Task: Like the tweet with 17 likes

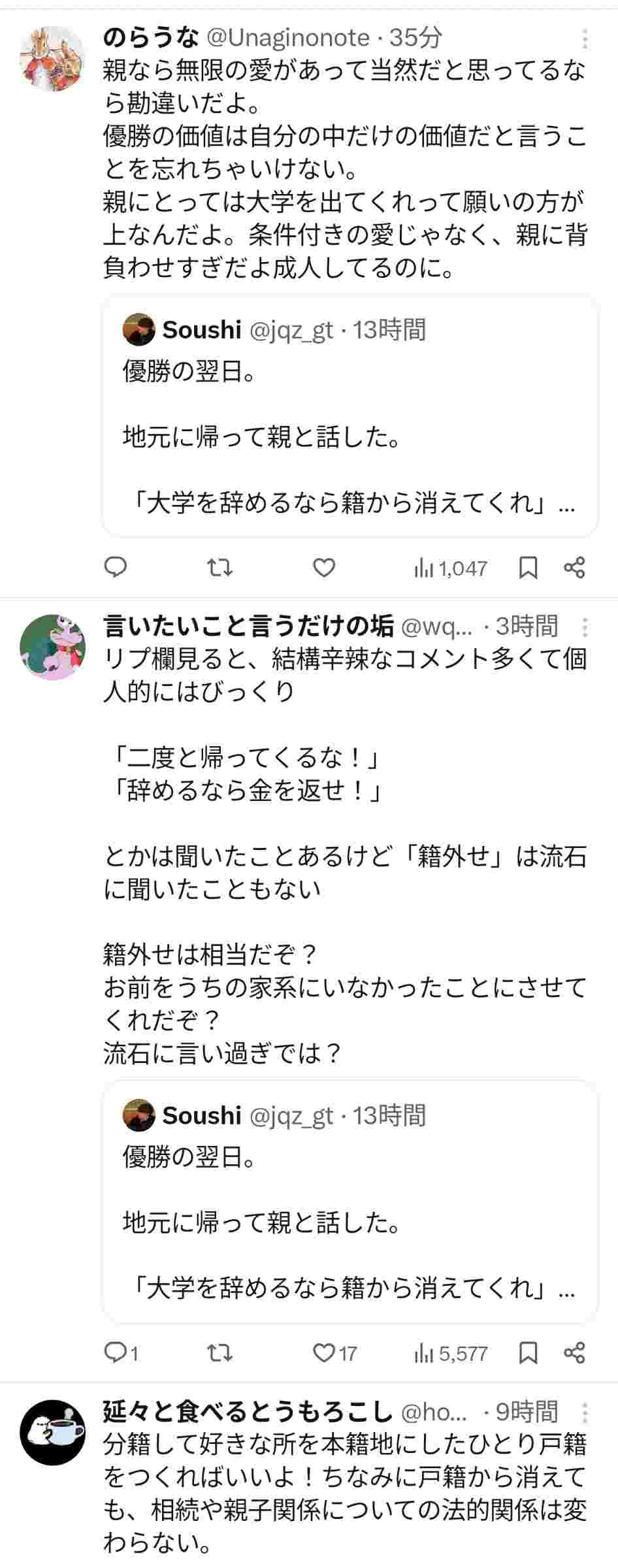Action: 324,1352
